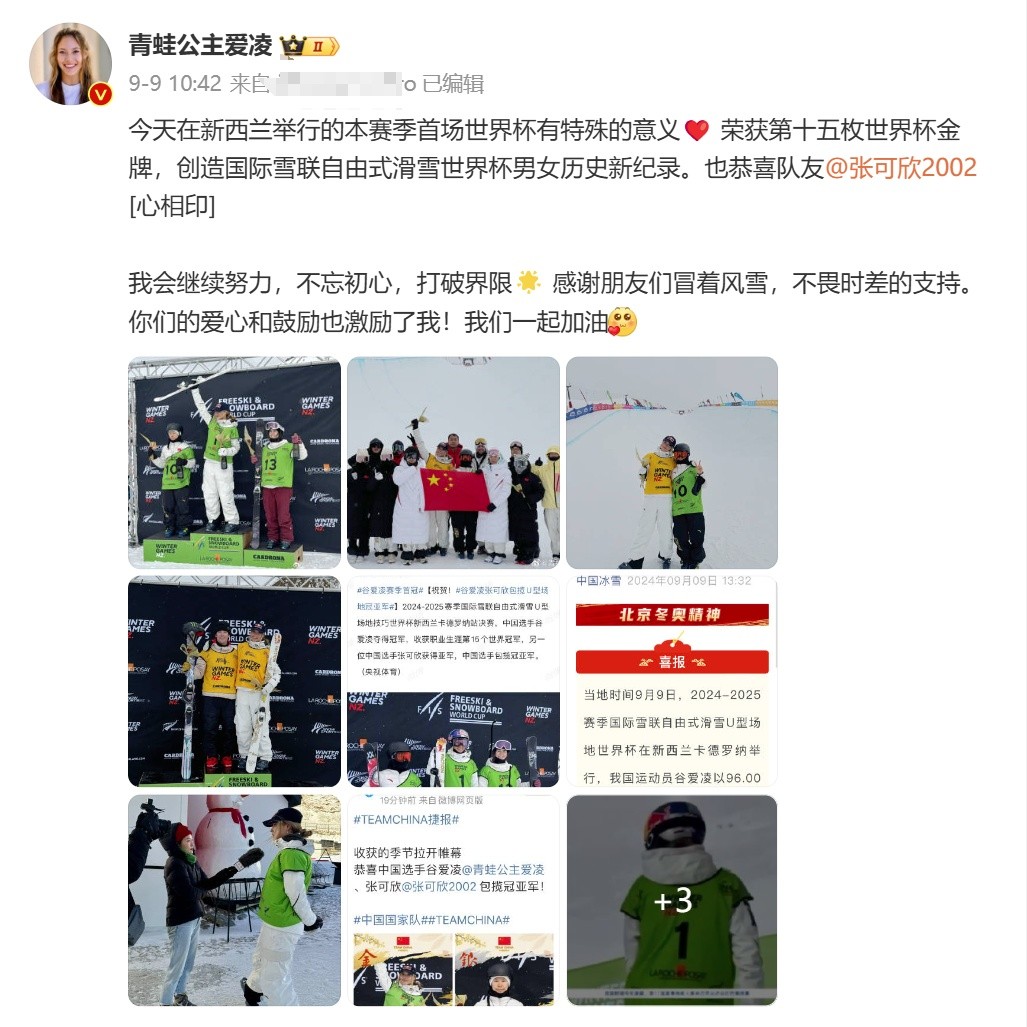
Task: View the podium photo with skis raised
Action: coord(234,462)
